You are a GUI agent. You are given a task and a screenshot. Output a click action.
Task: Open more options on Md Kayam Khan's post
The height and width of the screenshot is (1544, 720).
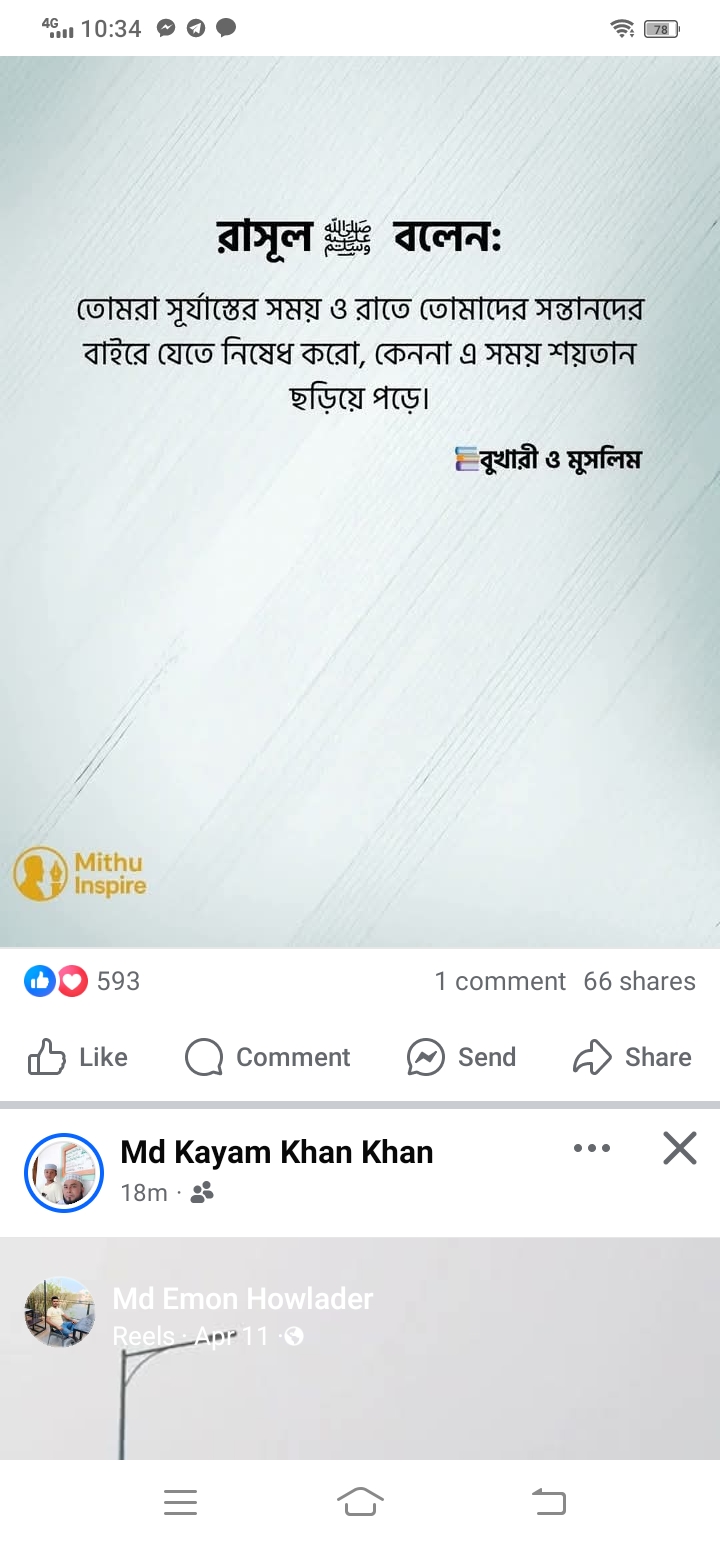(592, 1148)
